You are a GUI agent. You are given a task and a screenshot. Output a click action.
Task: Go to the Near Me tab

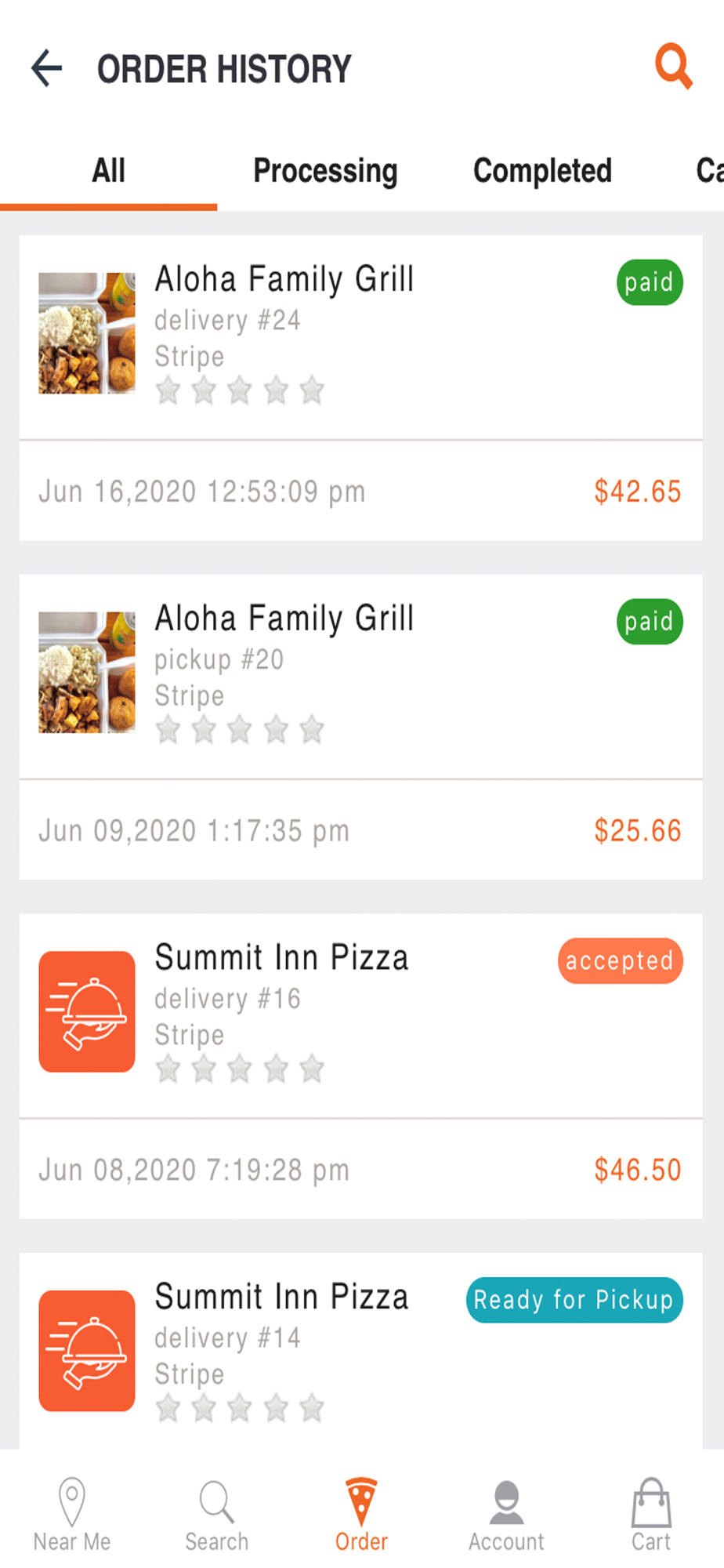72,1515
